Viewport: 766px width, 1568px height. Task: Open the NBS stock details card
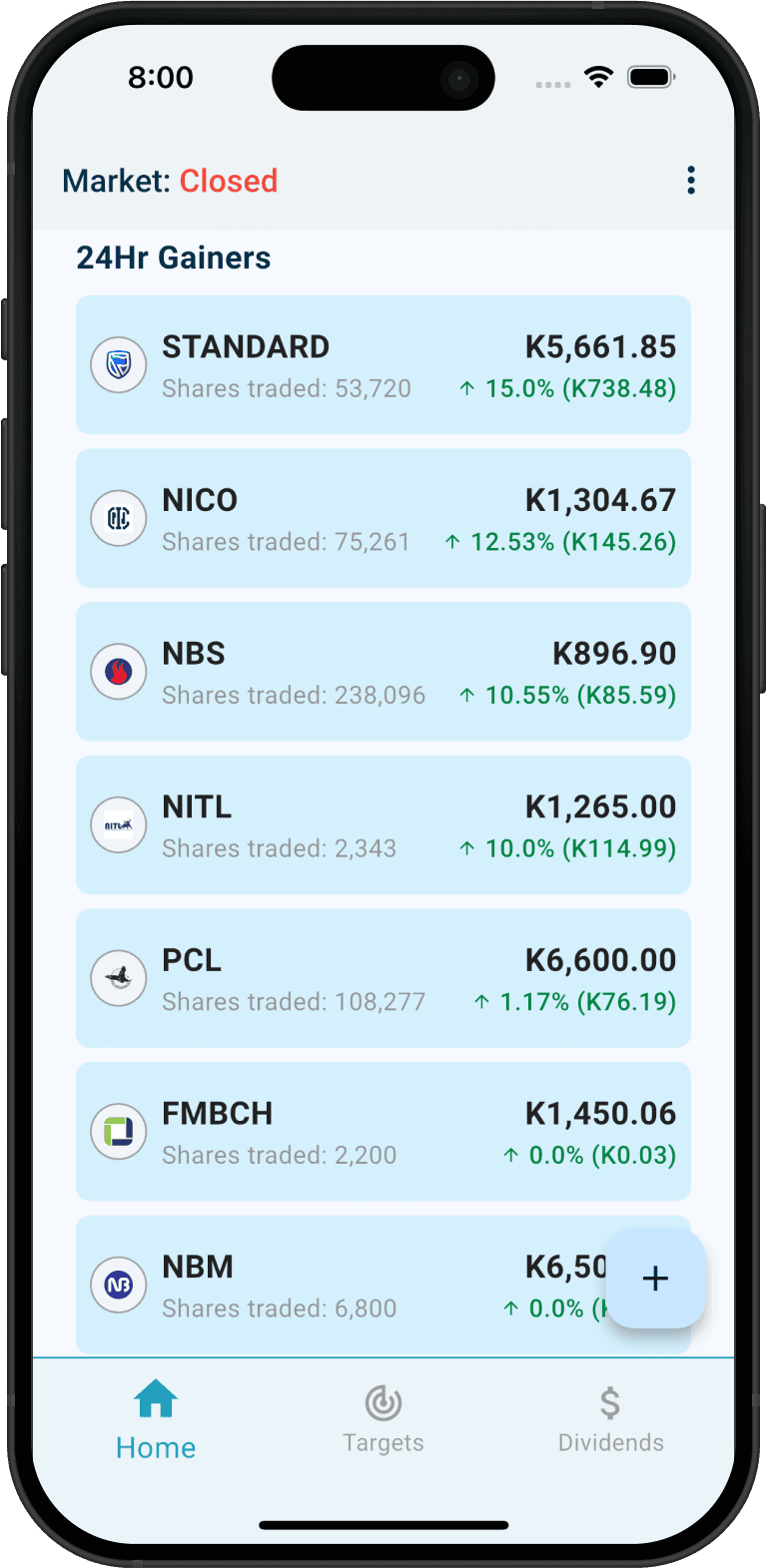click(383, 671)
